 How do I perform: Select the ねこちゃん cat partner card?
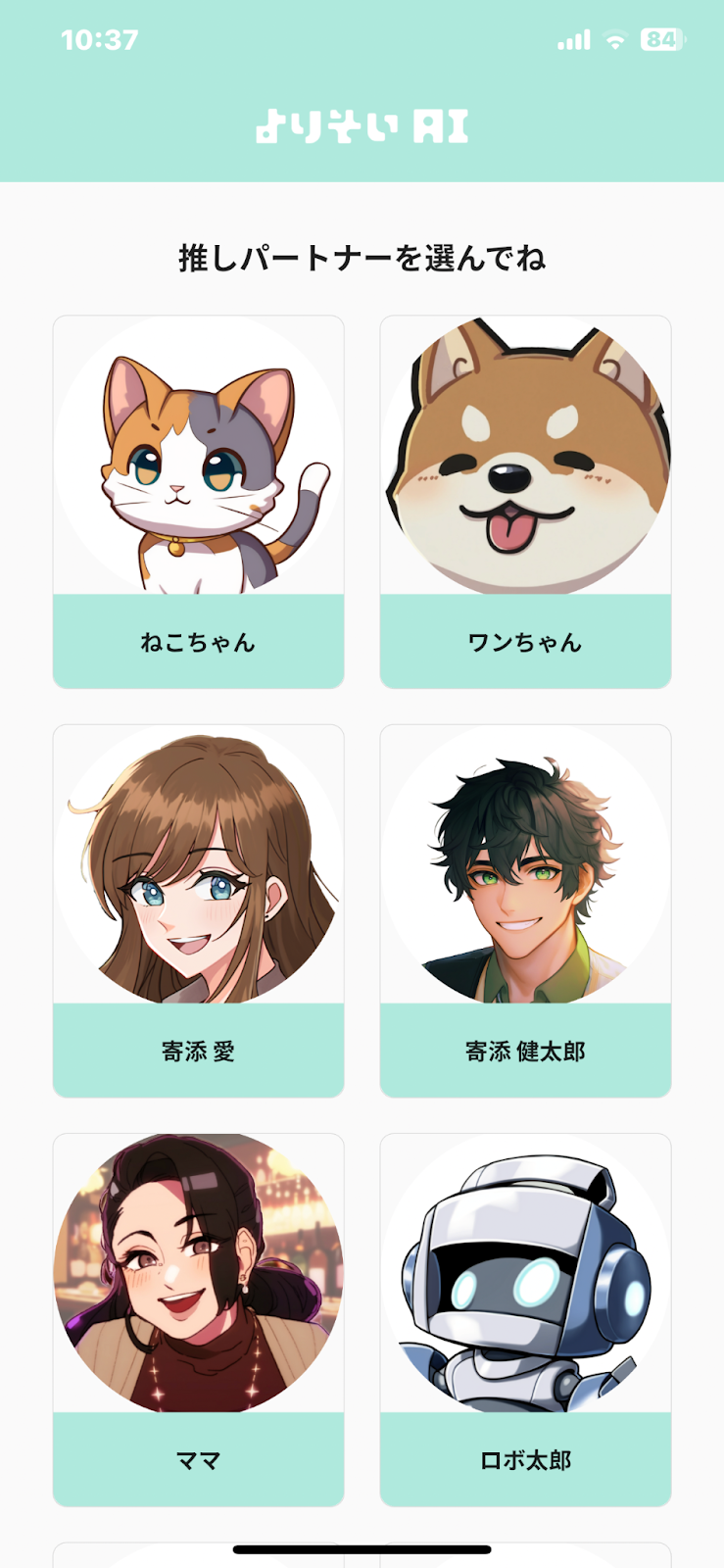click(x=198, y=501)
